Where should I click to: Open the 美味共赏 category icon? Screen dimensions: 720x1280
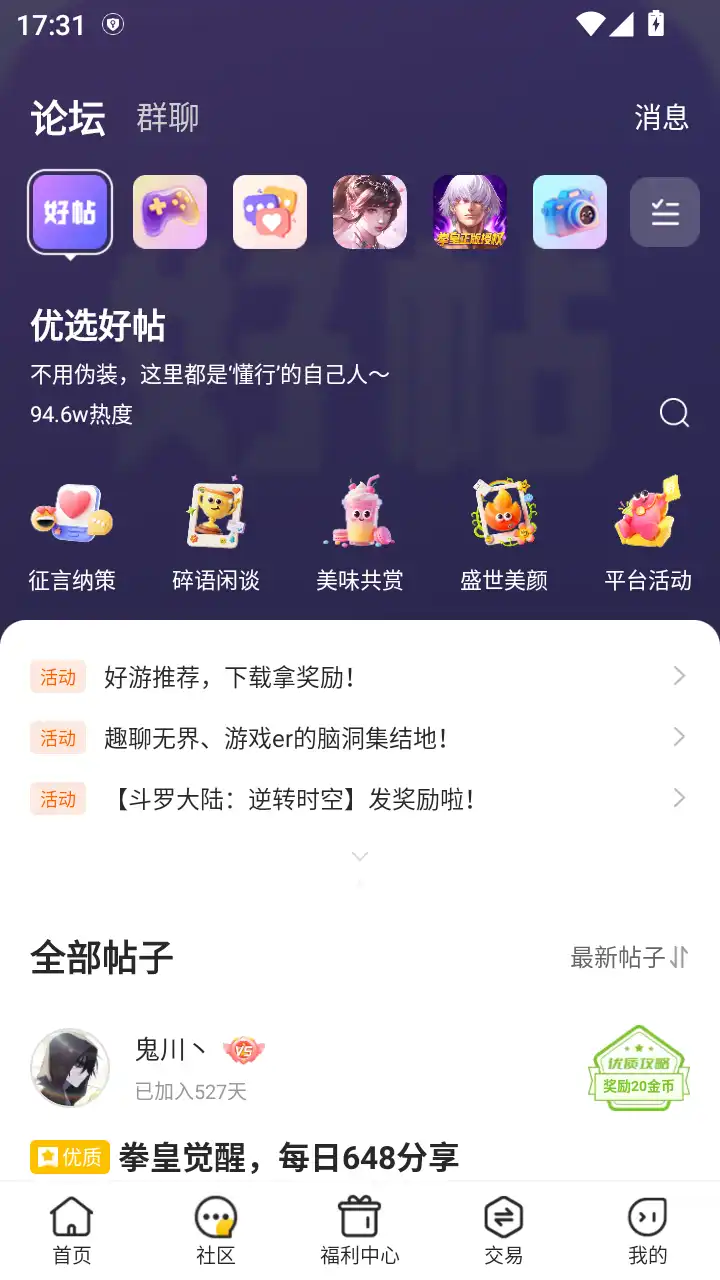click(360, 515)
